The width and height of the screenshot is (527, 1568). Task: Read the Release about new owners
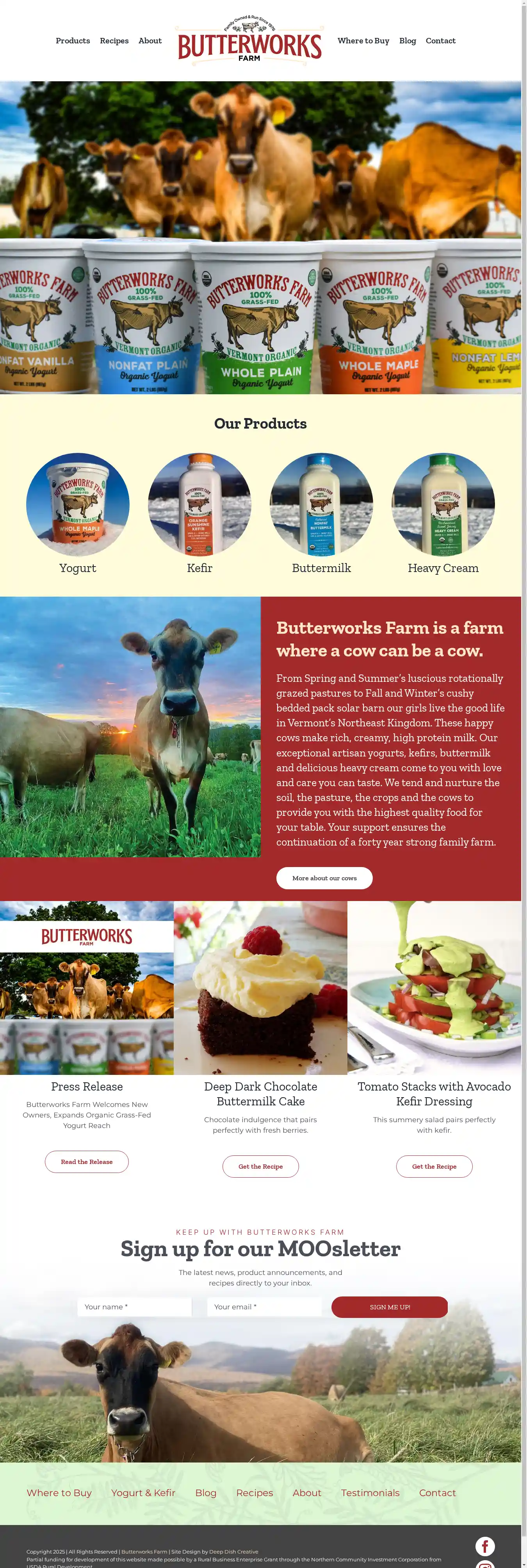coord(87,1161)
